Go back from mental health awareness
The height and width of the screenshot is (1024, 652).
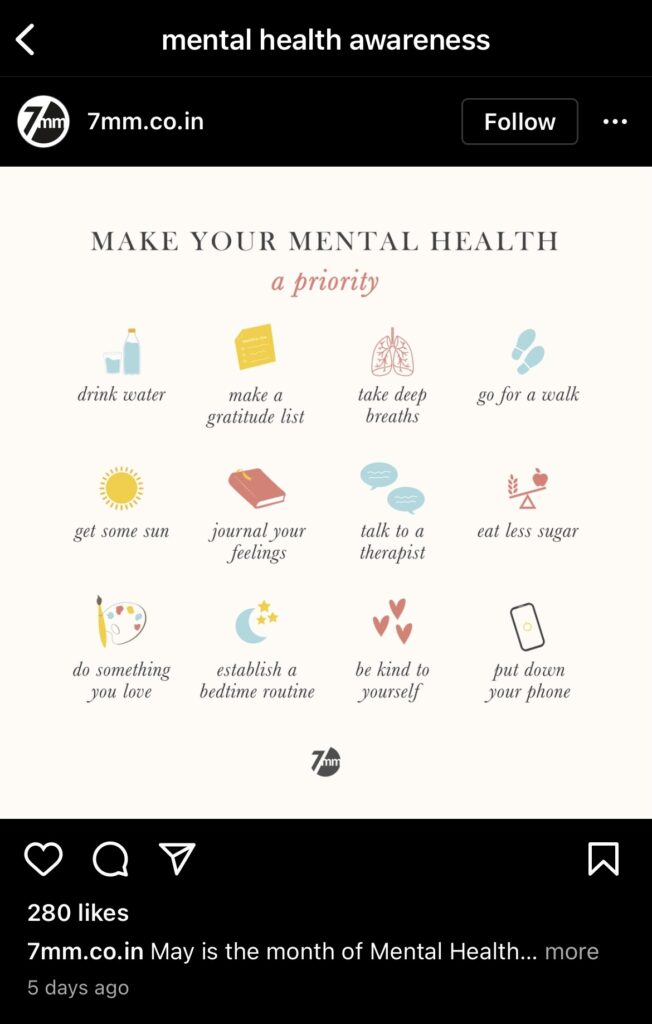26,40
